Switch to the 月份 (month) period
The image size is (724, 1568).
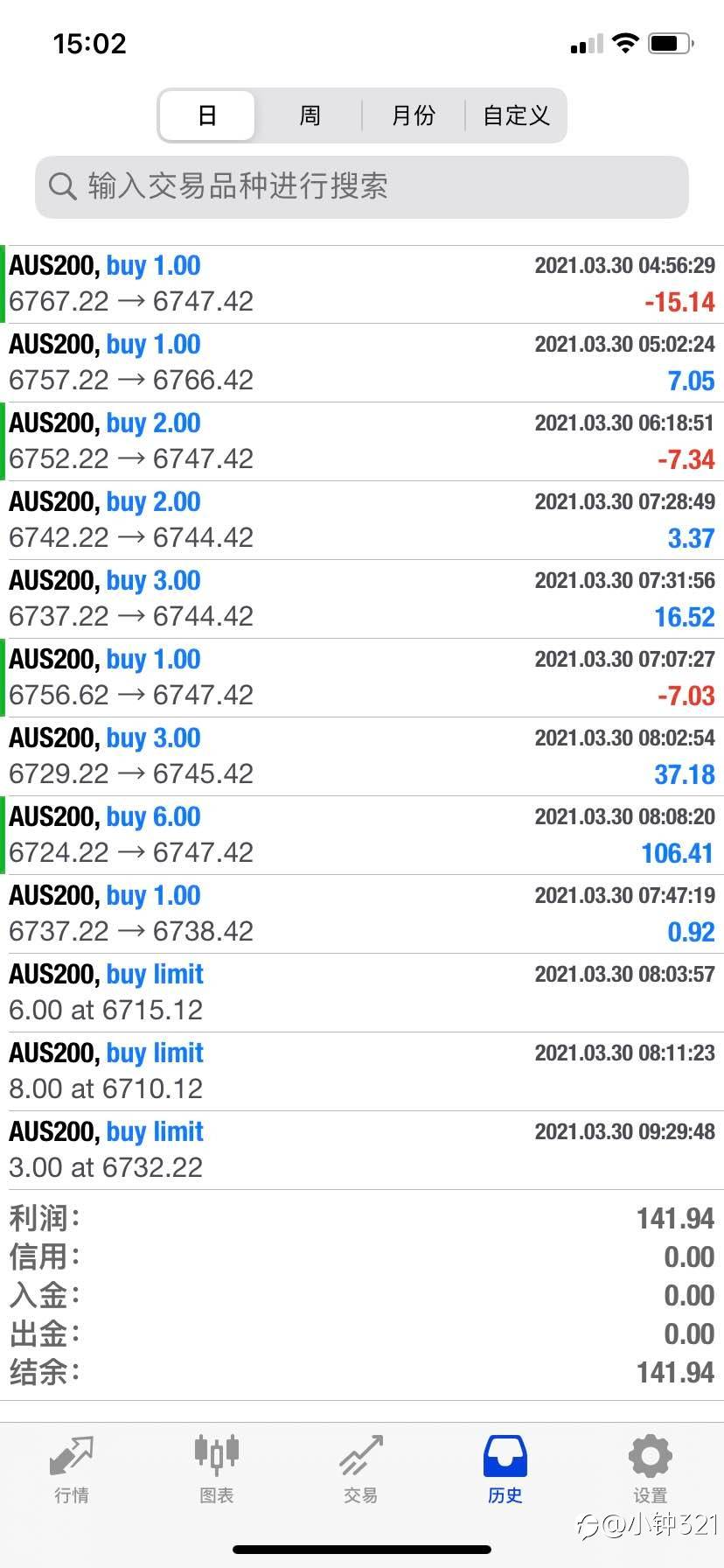coord(413,115)
